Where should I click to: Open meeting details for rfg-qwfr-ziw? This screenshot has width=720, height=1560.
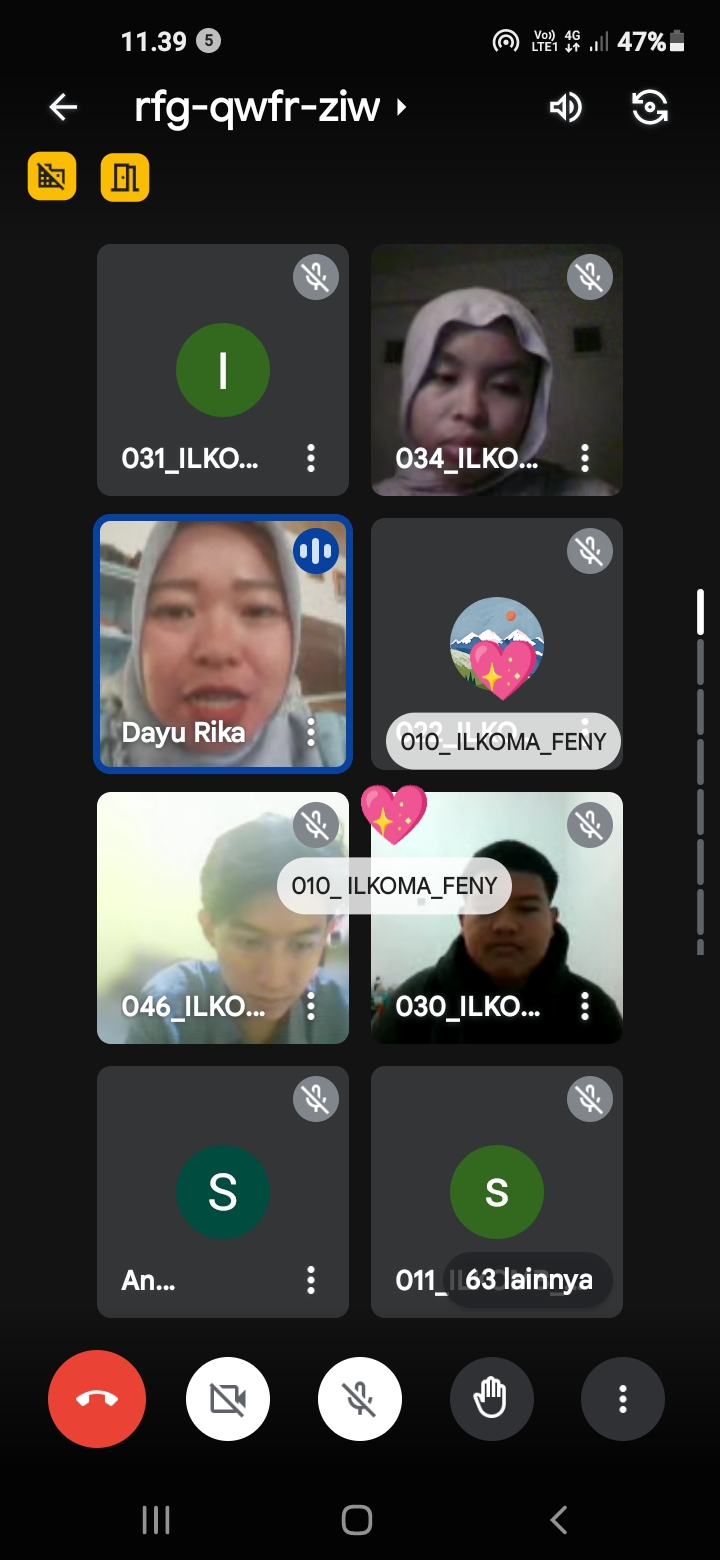coord(270,107)
